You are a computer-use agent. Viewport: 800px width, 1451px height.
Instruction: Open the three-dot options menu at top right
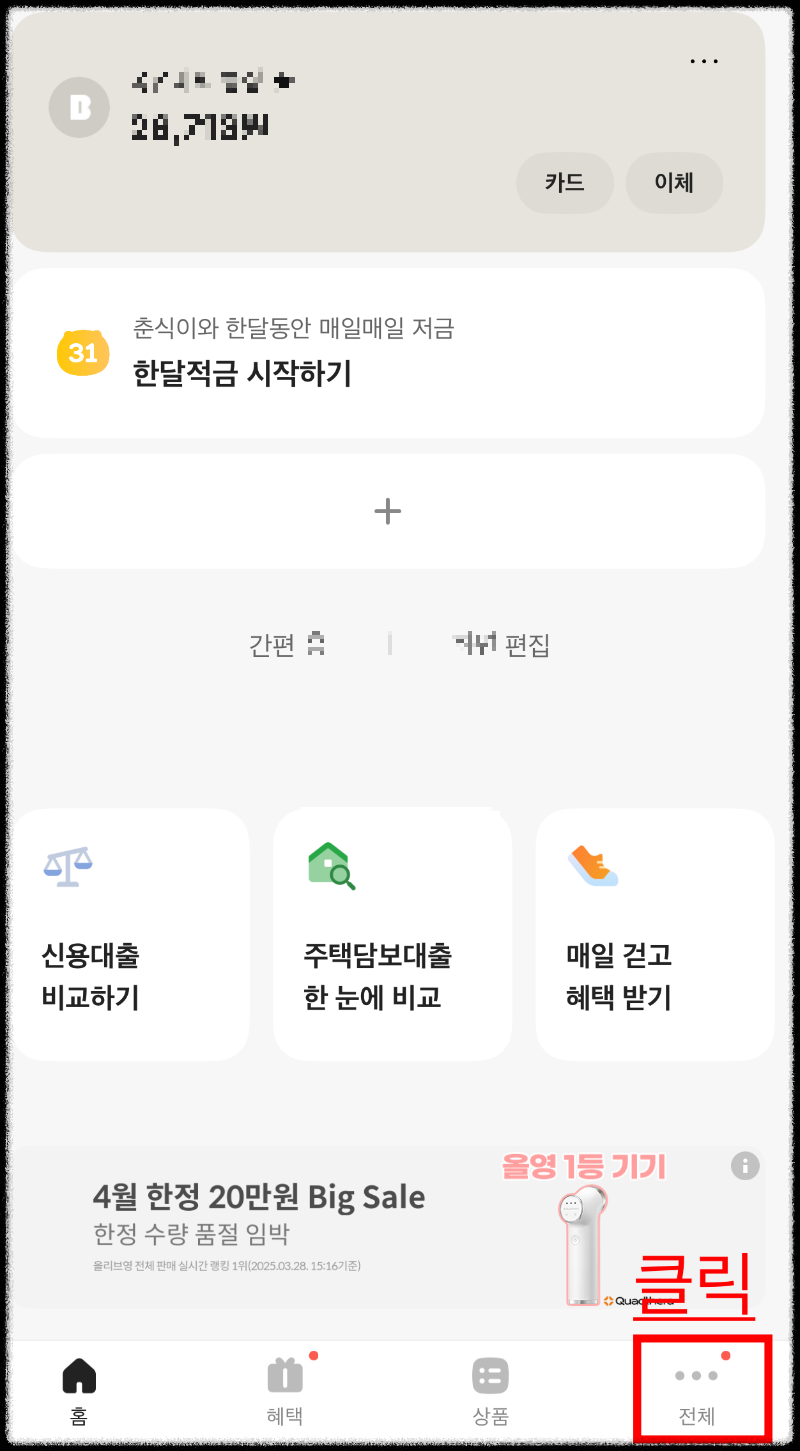[705, 61]
